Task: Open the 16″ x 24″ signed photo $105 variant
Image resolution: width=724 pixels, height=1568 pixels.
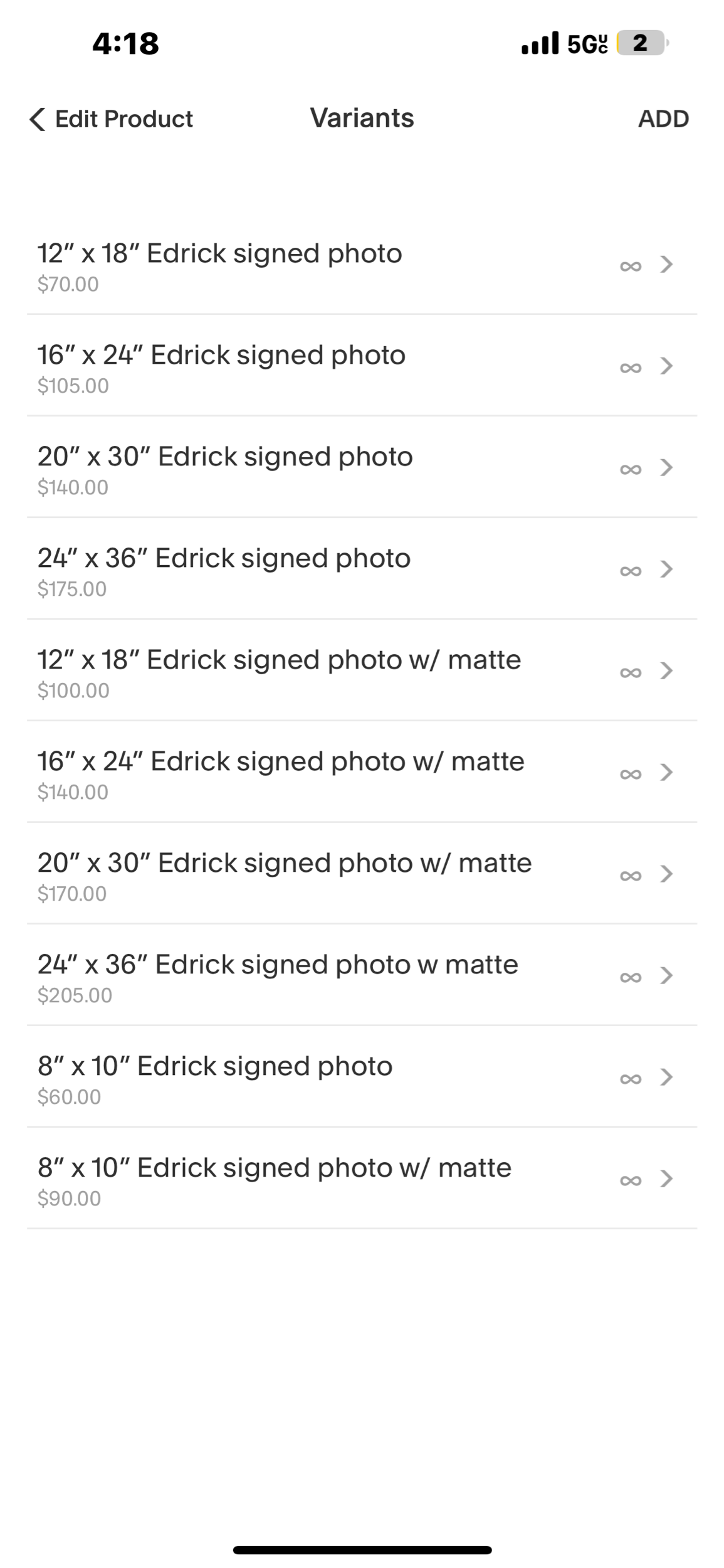Action: click(x=361, y=367)
